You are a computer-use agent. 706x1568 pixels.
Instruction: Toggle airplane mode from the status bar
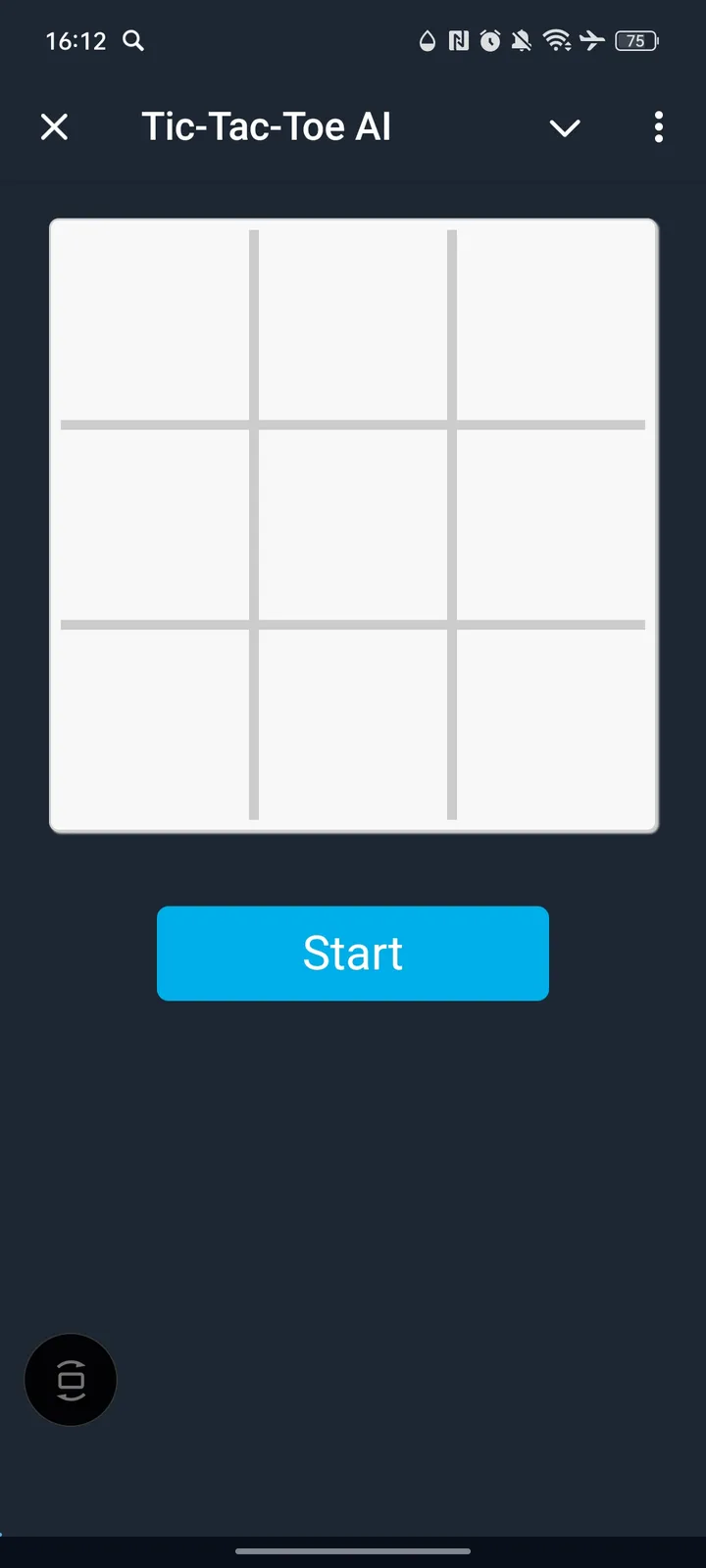pyautogui.click(x=592, y=41)
